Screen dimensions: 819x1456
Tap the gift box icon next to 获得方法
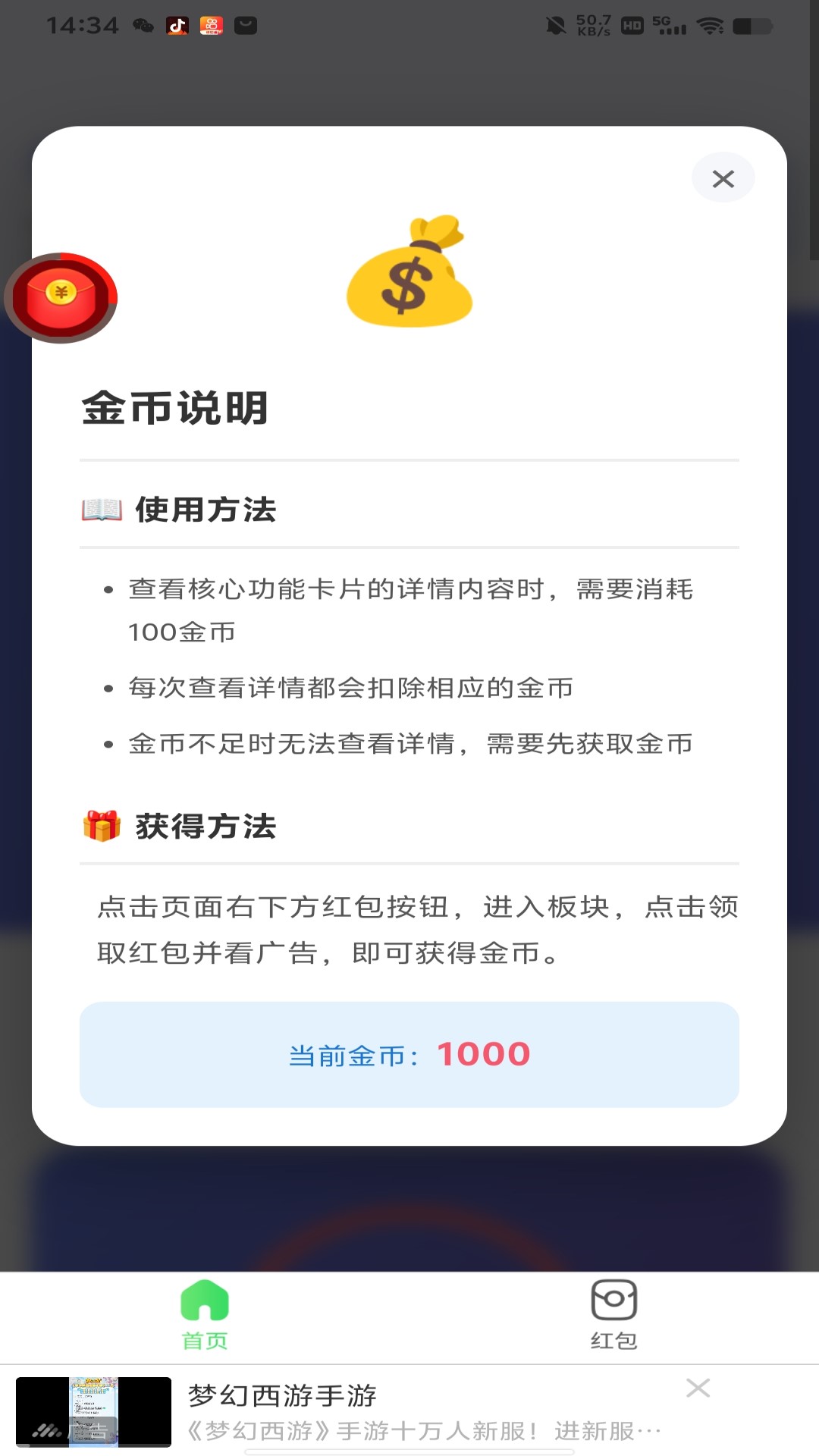click(x=101, y=826)
